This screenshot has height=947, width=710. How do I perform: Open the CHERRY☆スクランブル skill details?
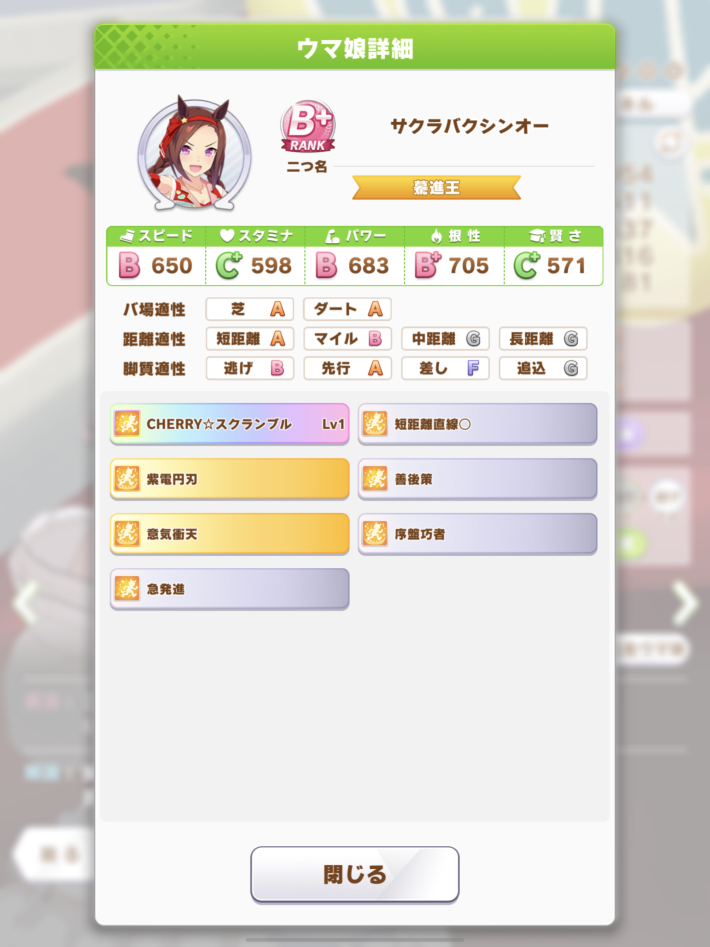click(x=229, y=424)
